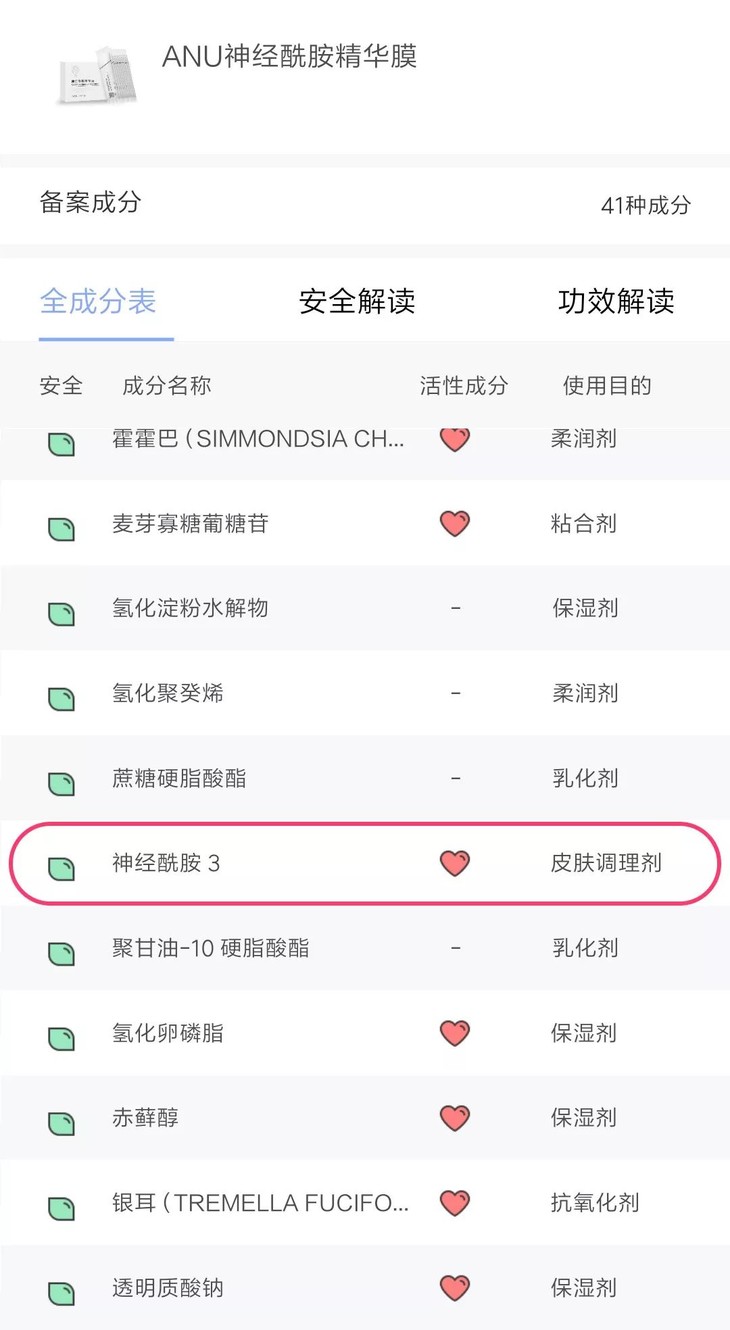The width and height of the screenshot is (730, 1330).
Task: Click the heart icon for 氢化卵磷脂
Action: pyautogui.click(x=455, y=1033)
